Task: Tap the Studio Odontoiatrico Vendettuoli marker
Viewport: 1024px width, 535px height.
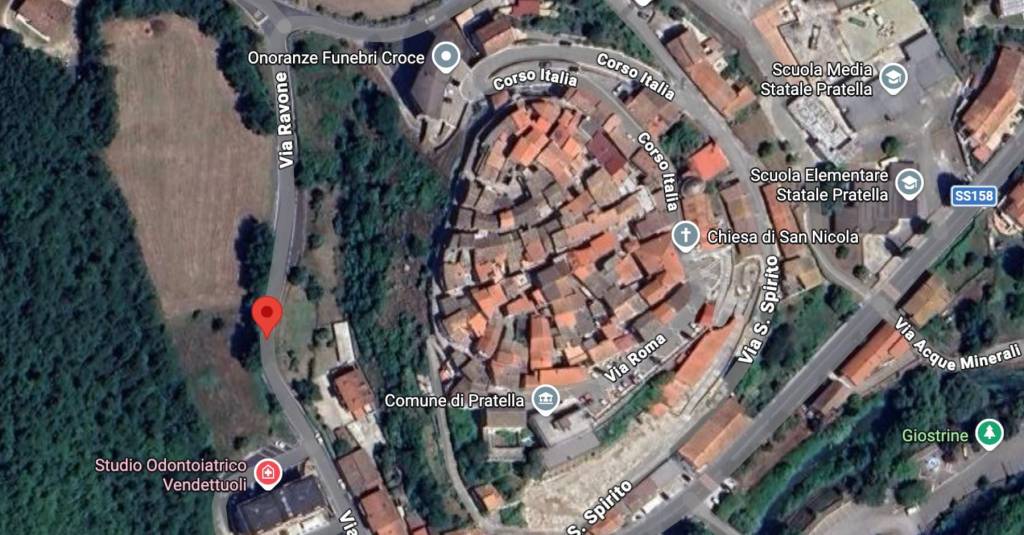Action: point(267,473)
